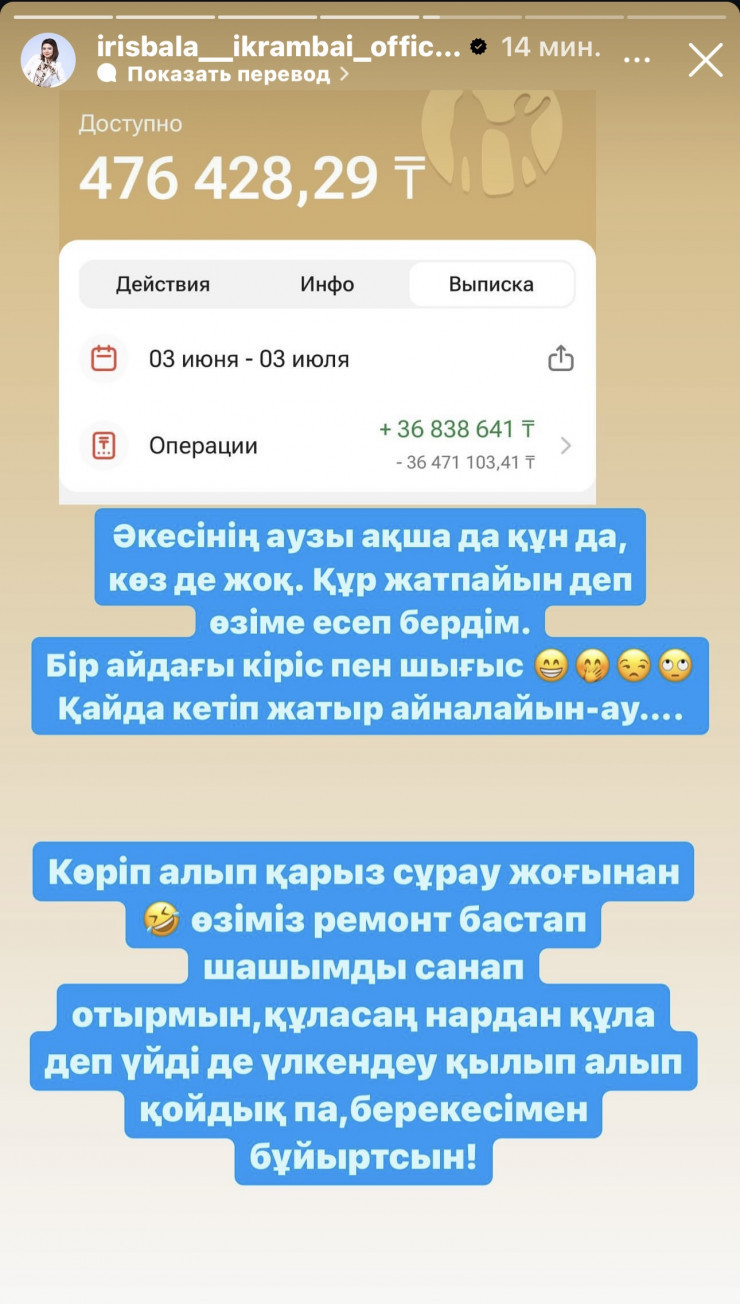Open the irisbala__ikrambai profile picture
Image resolution: width=740 pixels, height=1304 pixels.
48,60
